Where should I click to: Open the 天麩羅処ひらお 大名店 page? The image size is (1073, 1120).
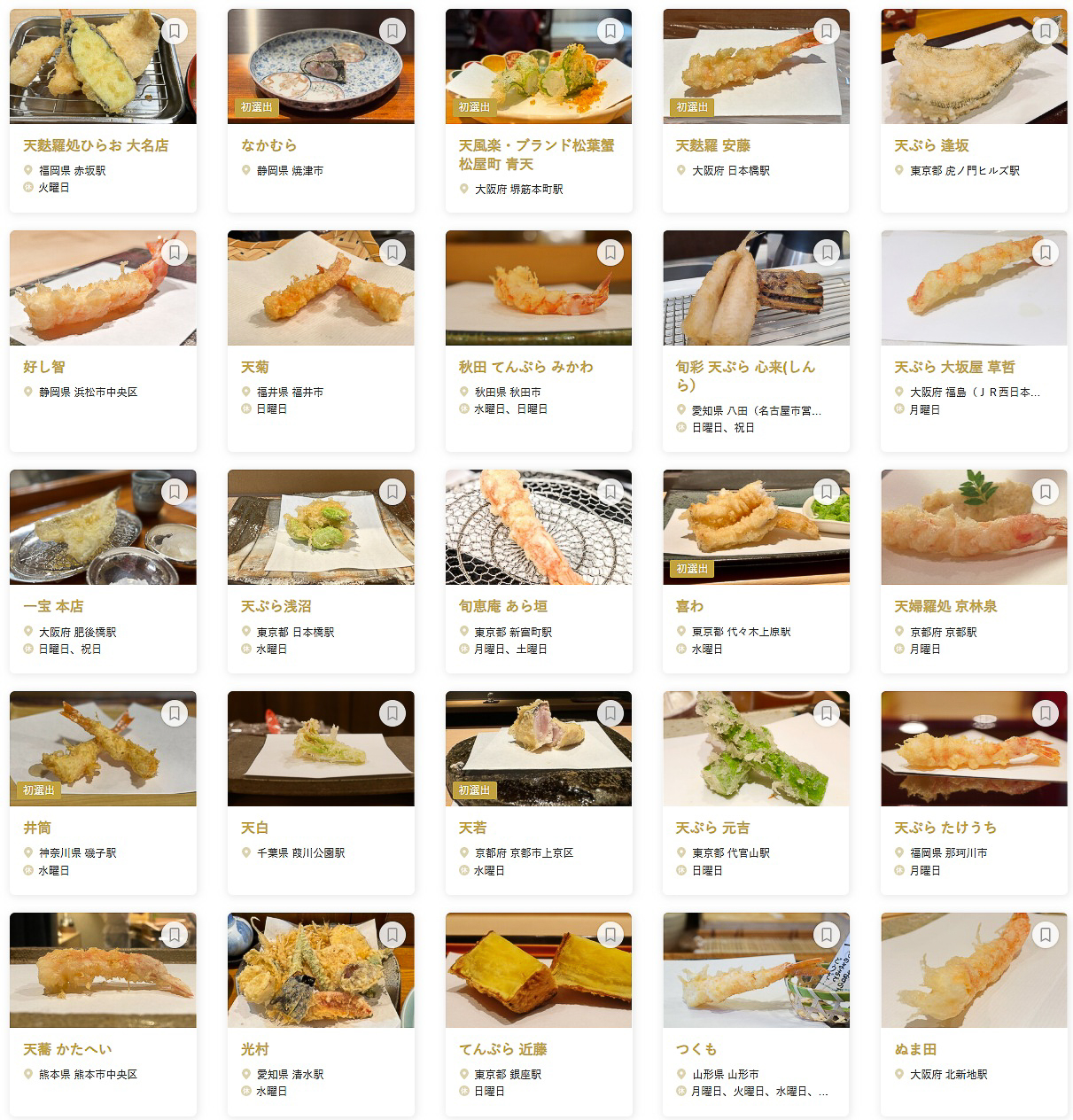96,145
